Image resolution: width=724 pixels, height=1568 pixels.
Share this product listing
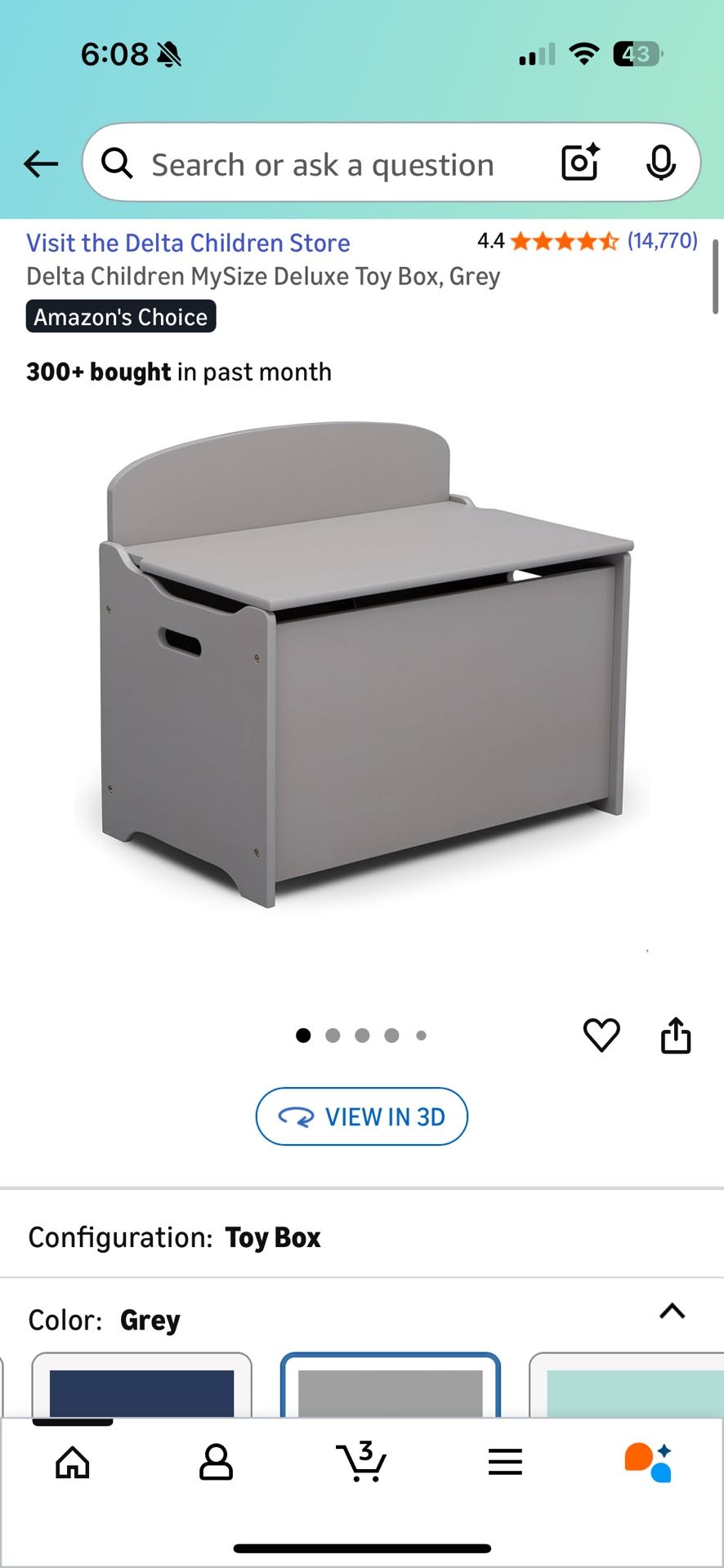pos(676,1036)
